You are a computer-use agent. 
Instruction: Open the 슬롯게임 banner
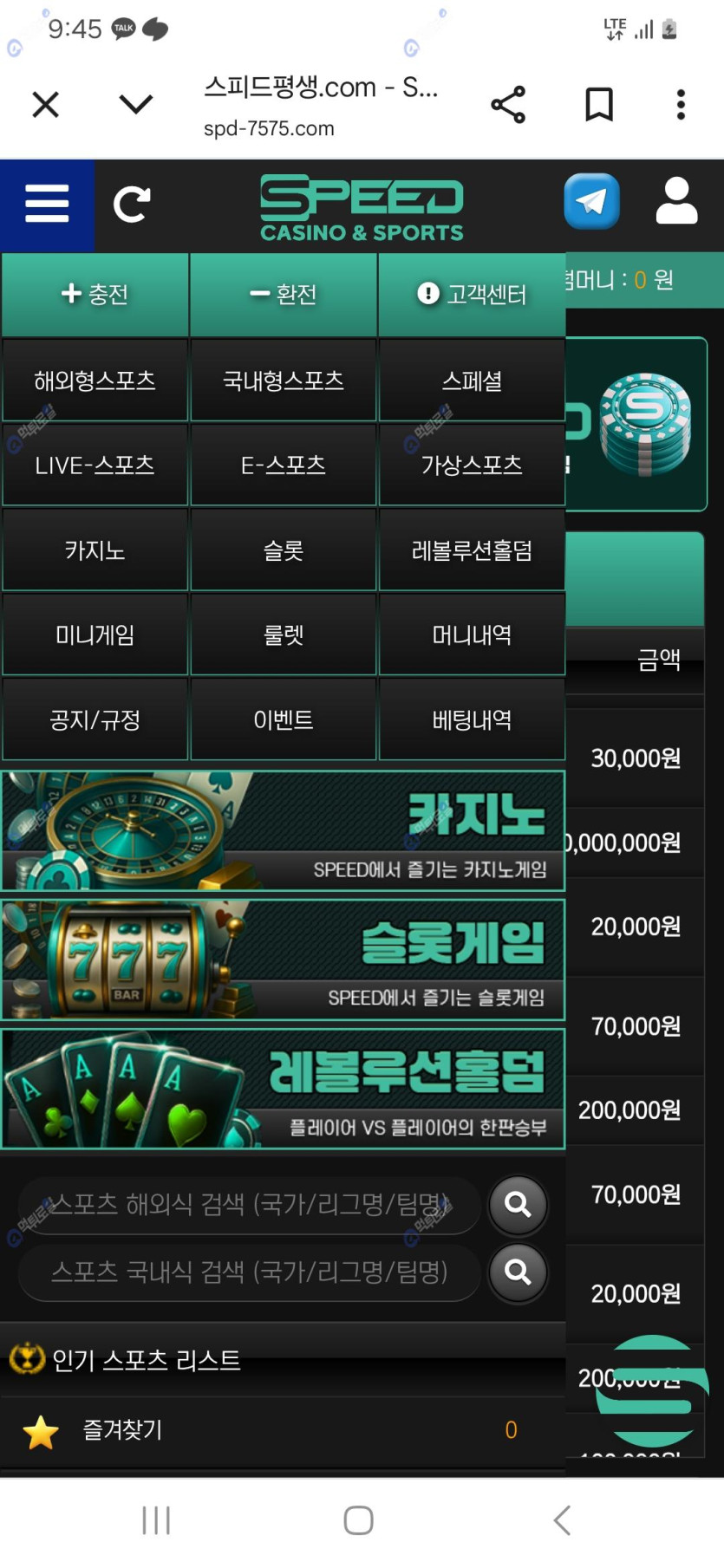click(x=283, y=960)
